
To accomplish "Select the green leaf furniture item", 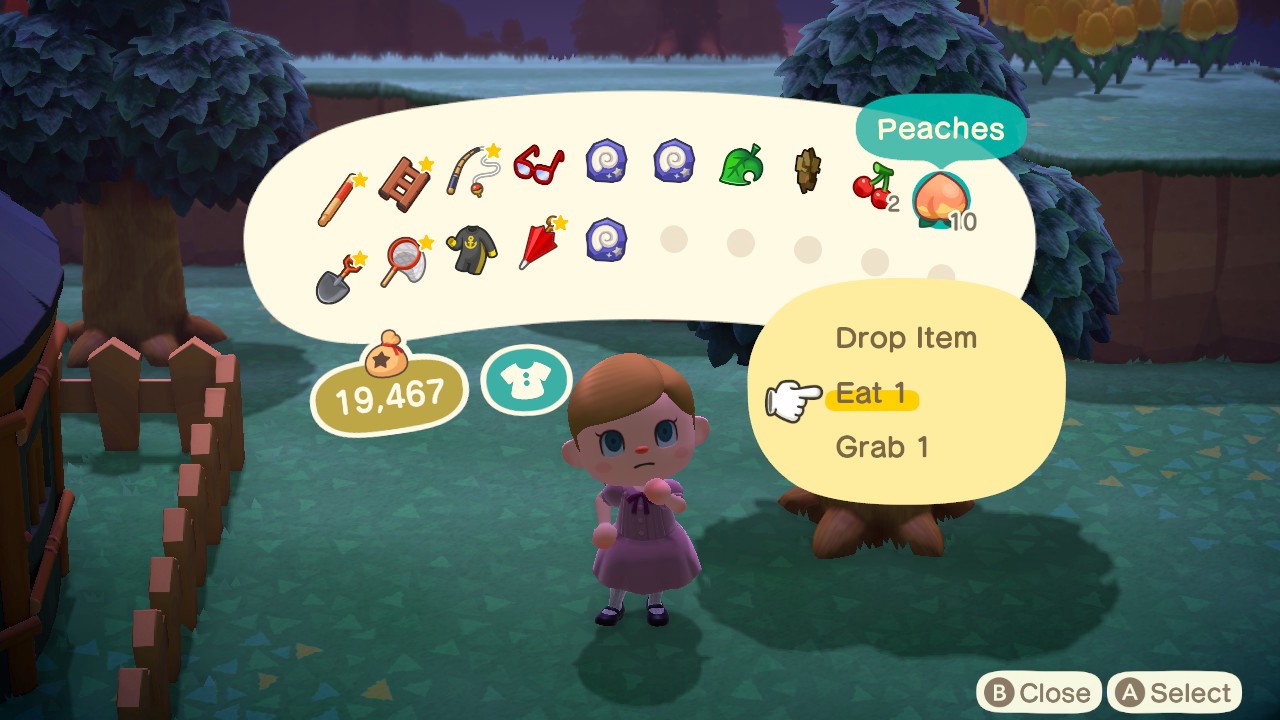I will click(740, 165).
